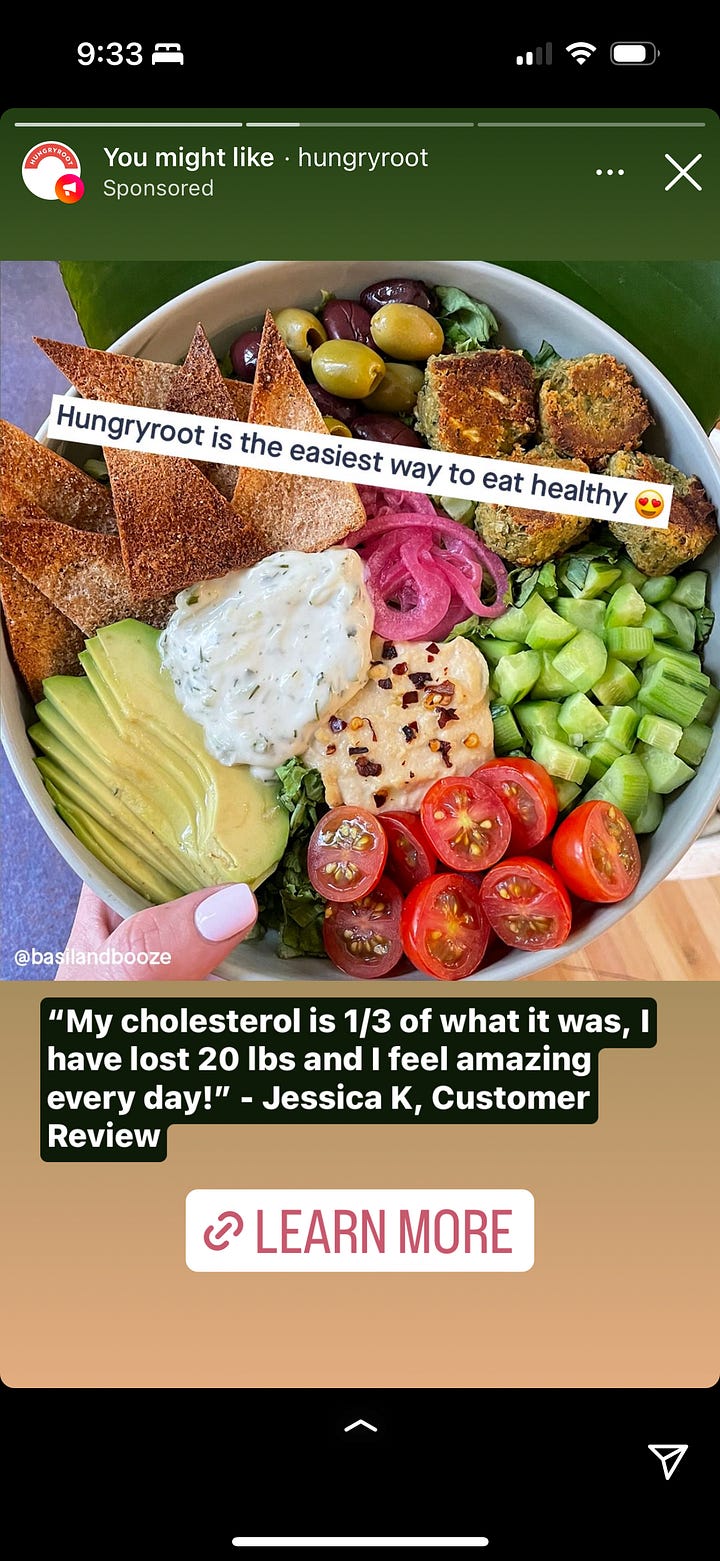
Task: Share this story via send icon
Action: (x=667, y=1461)
